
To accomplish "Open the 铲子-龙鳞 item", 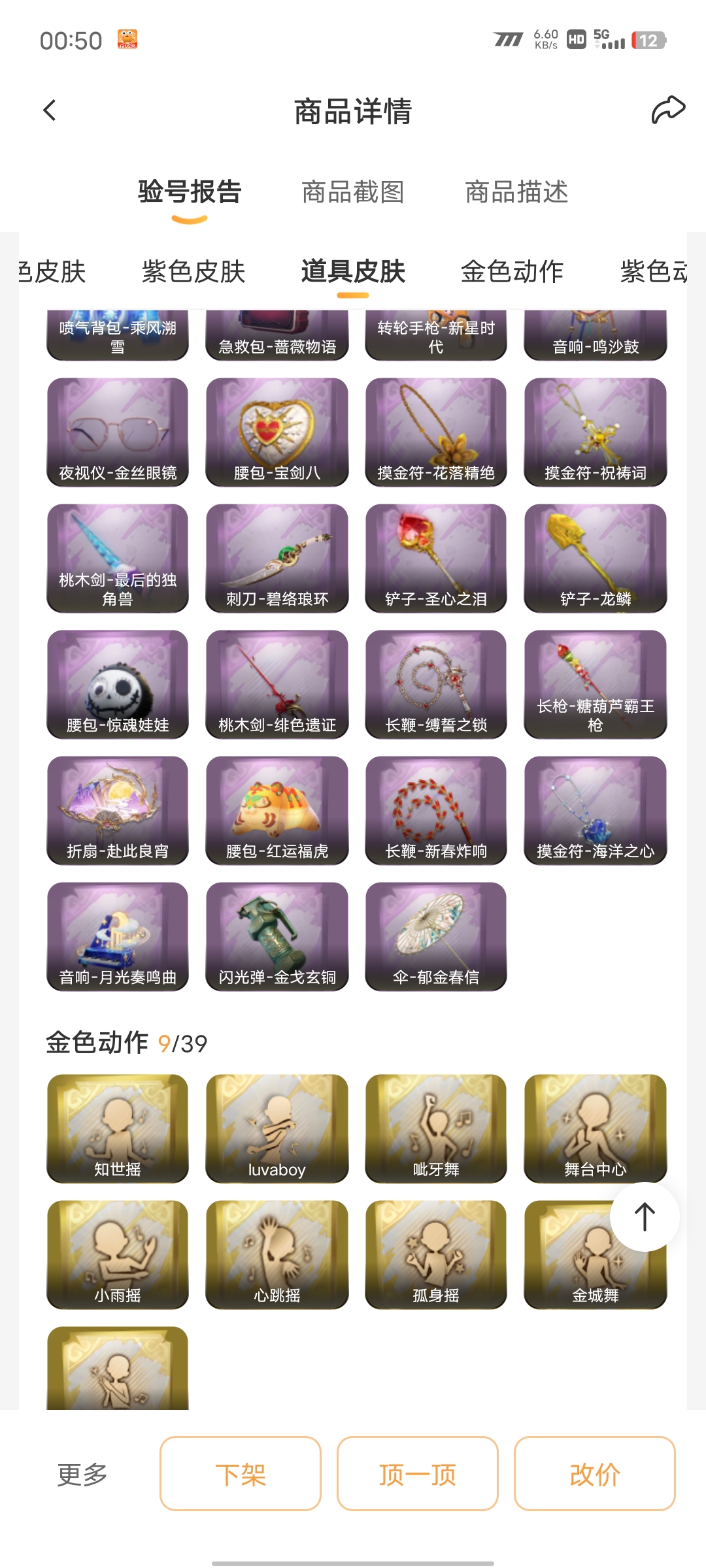I will [596, 558].
